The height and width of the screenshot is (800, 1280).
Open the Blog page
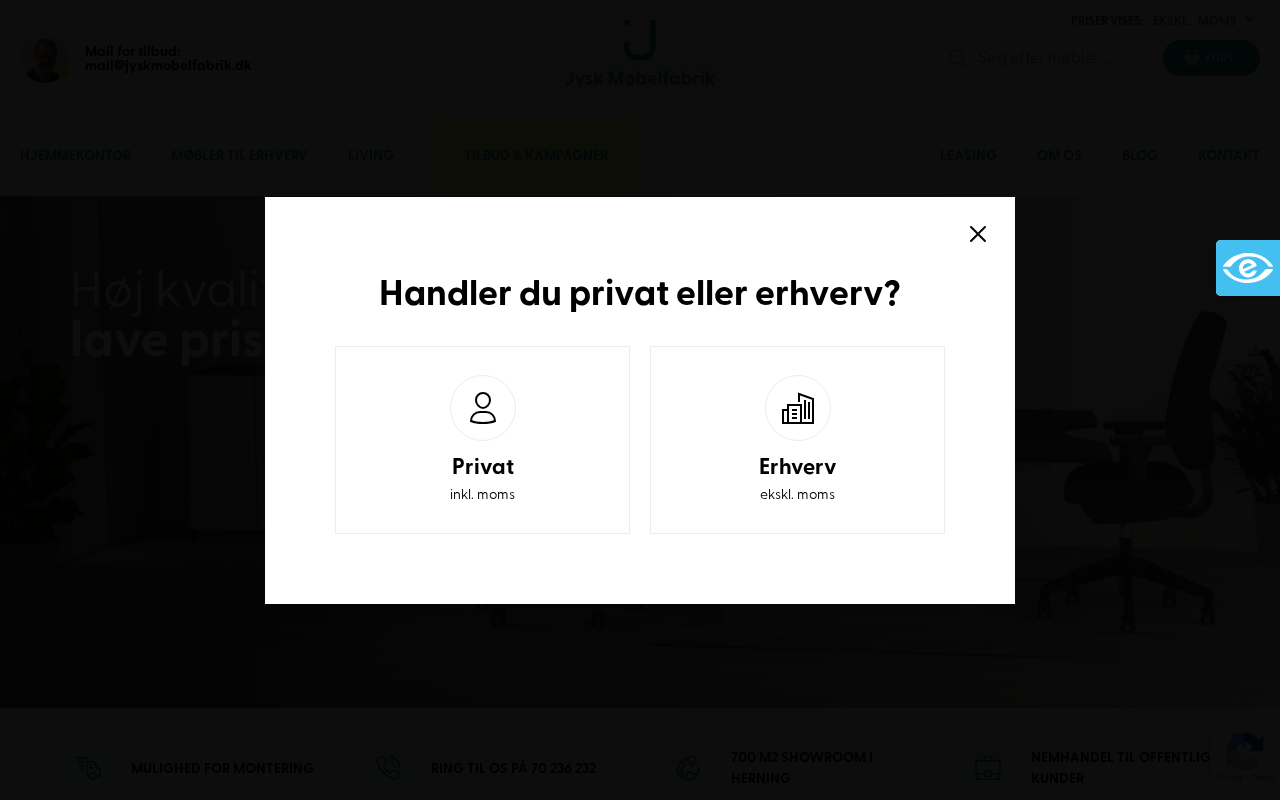pyautogui.click(x=1139, y=155)
